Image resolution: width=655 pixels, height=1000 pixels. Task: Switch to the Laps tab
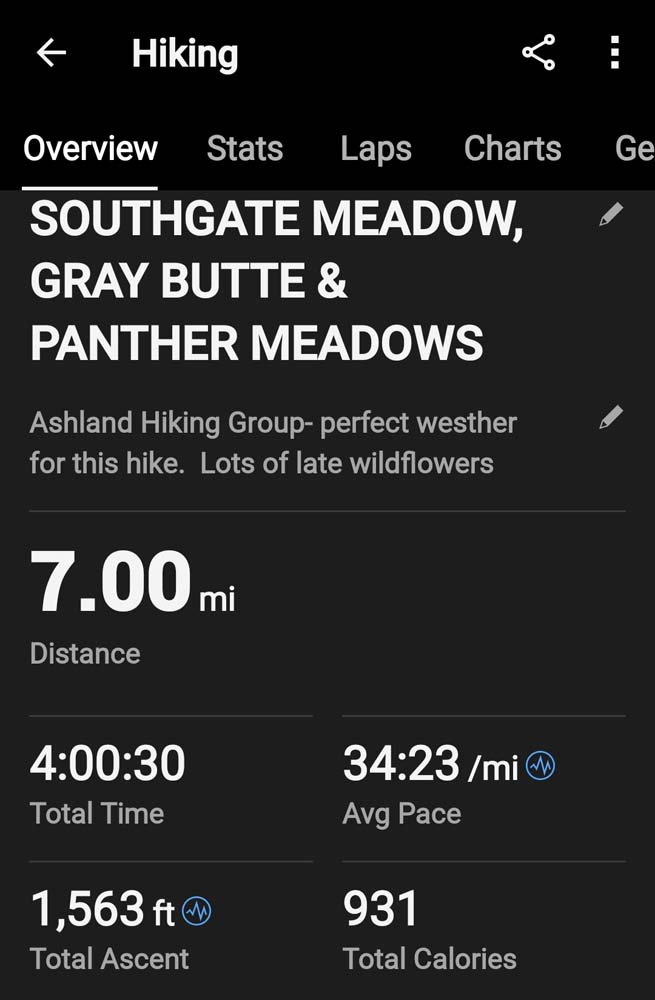[x=375, y=149]
